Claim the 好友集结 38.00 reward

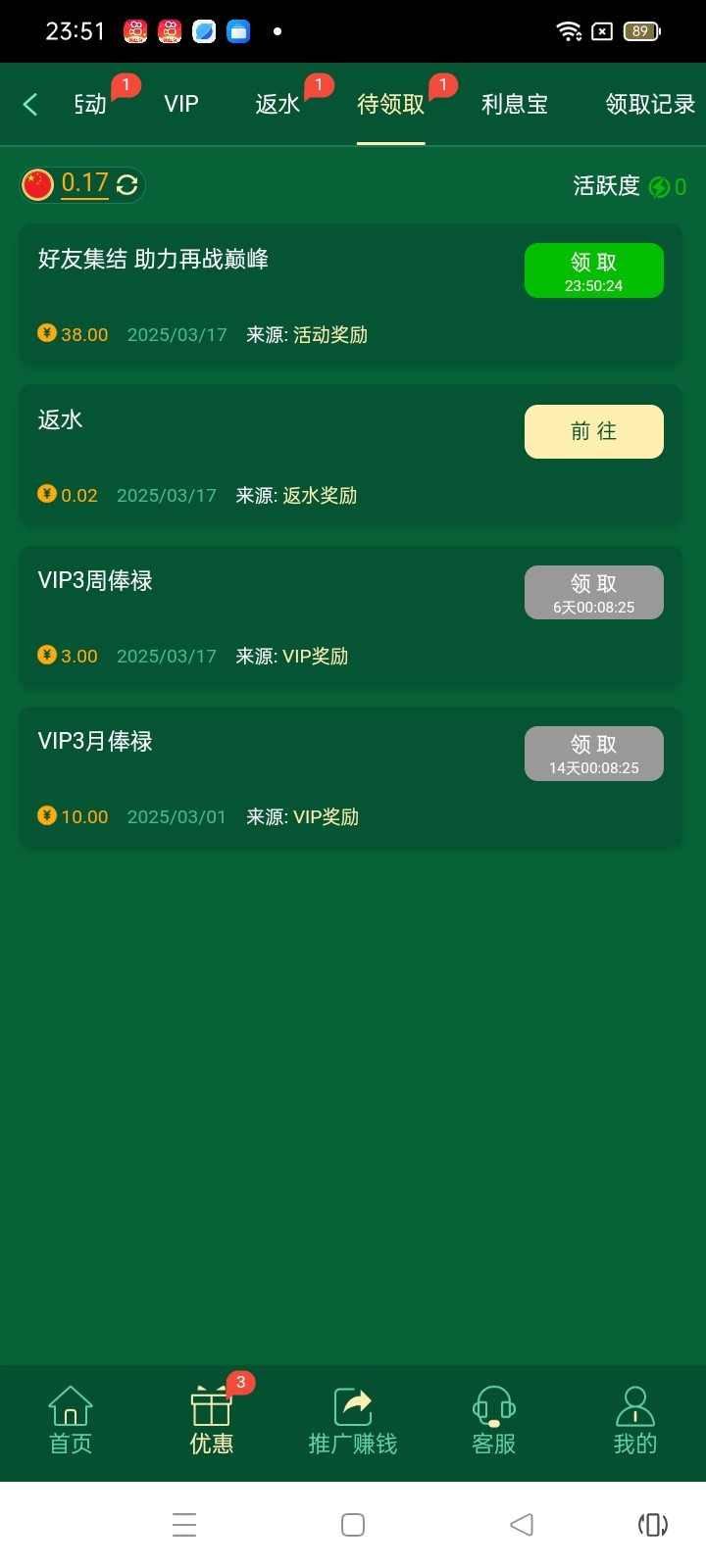point(593,270)
